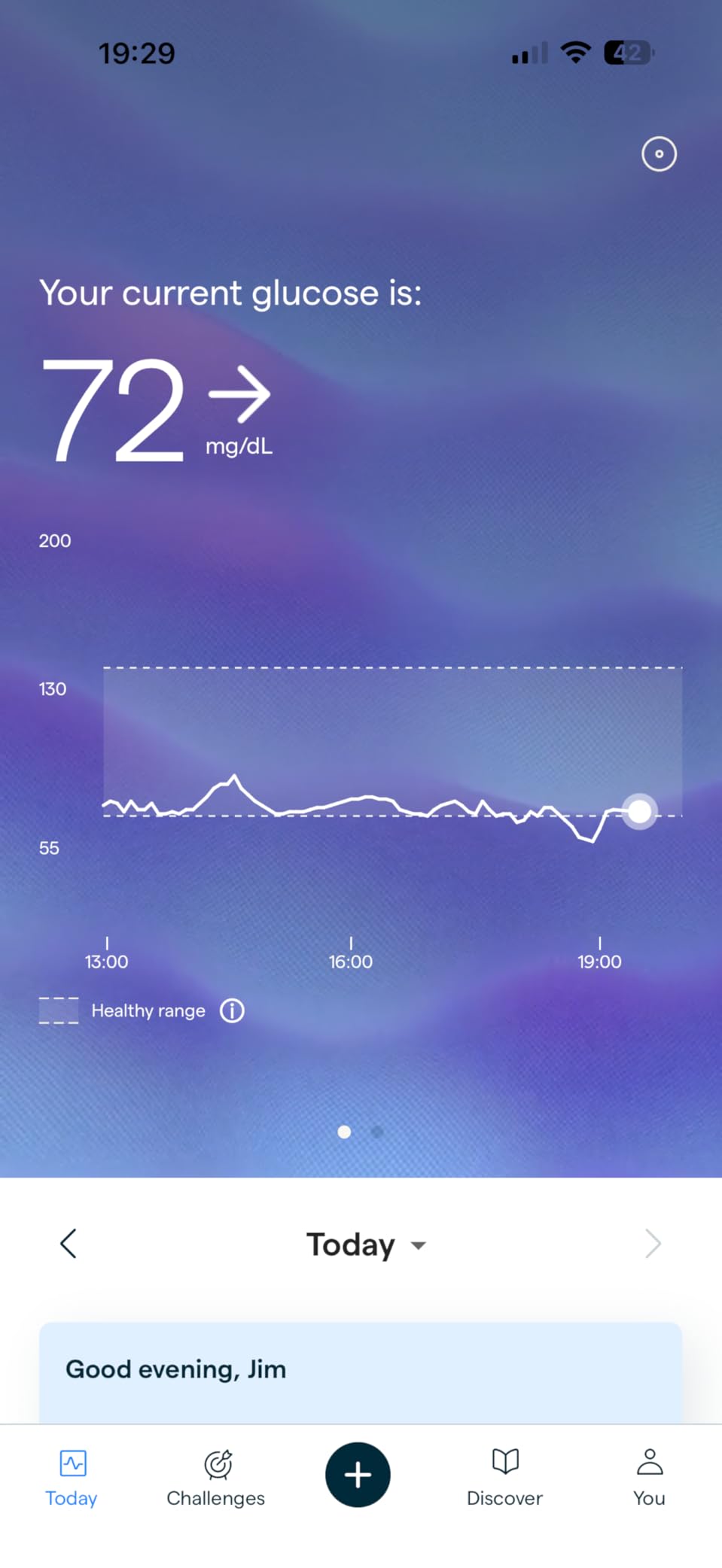The height and width of the screenshot is (1568, 722).
Task: Tap the target icon at top right
Action: (659, 153)
